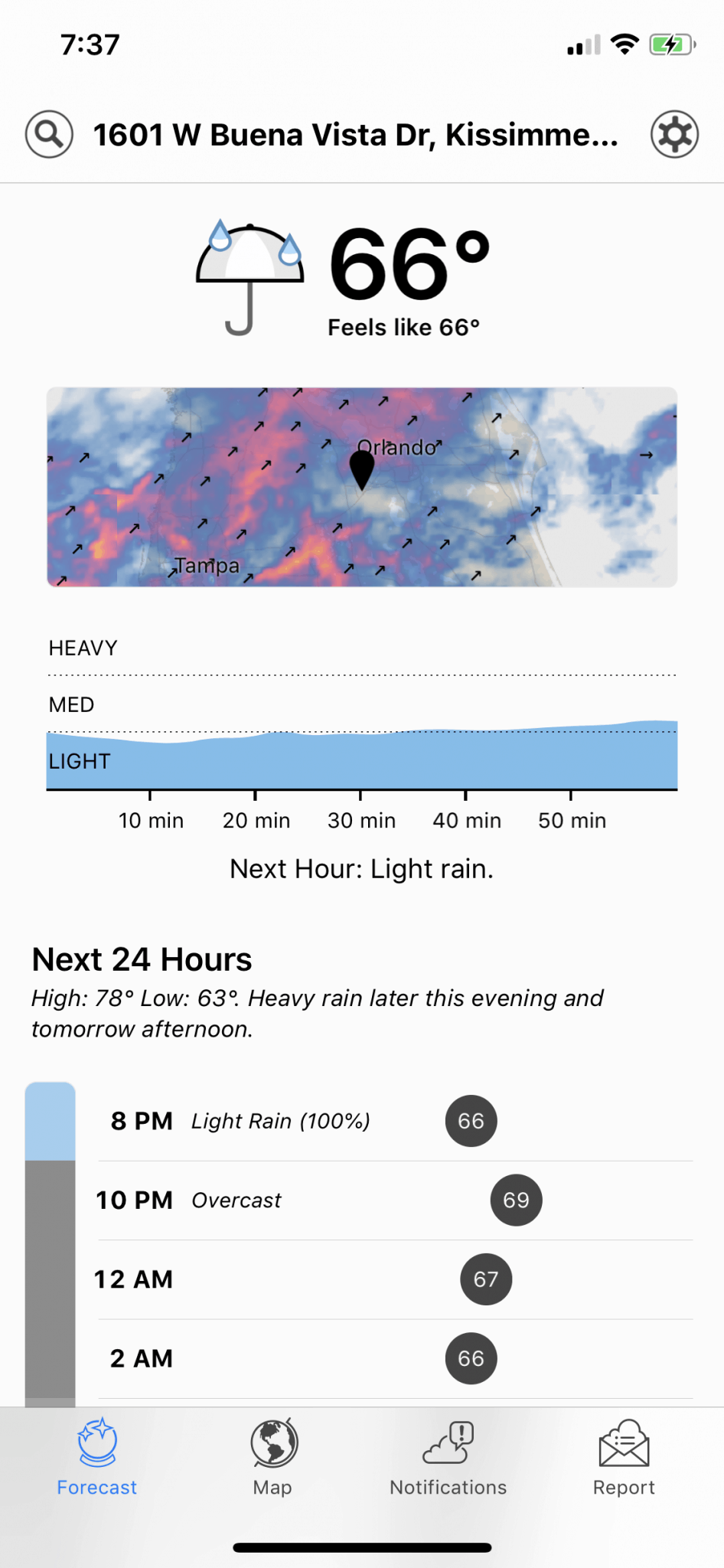Switch to the Notifications tab

448,1457
